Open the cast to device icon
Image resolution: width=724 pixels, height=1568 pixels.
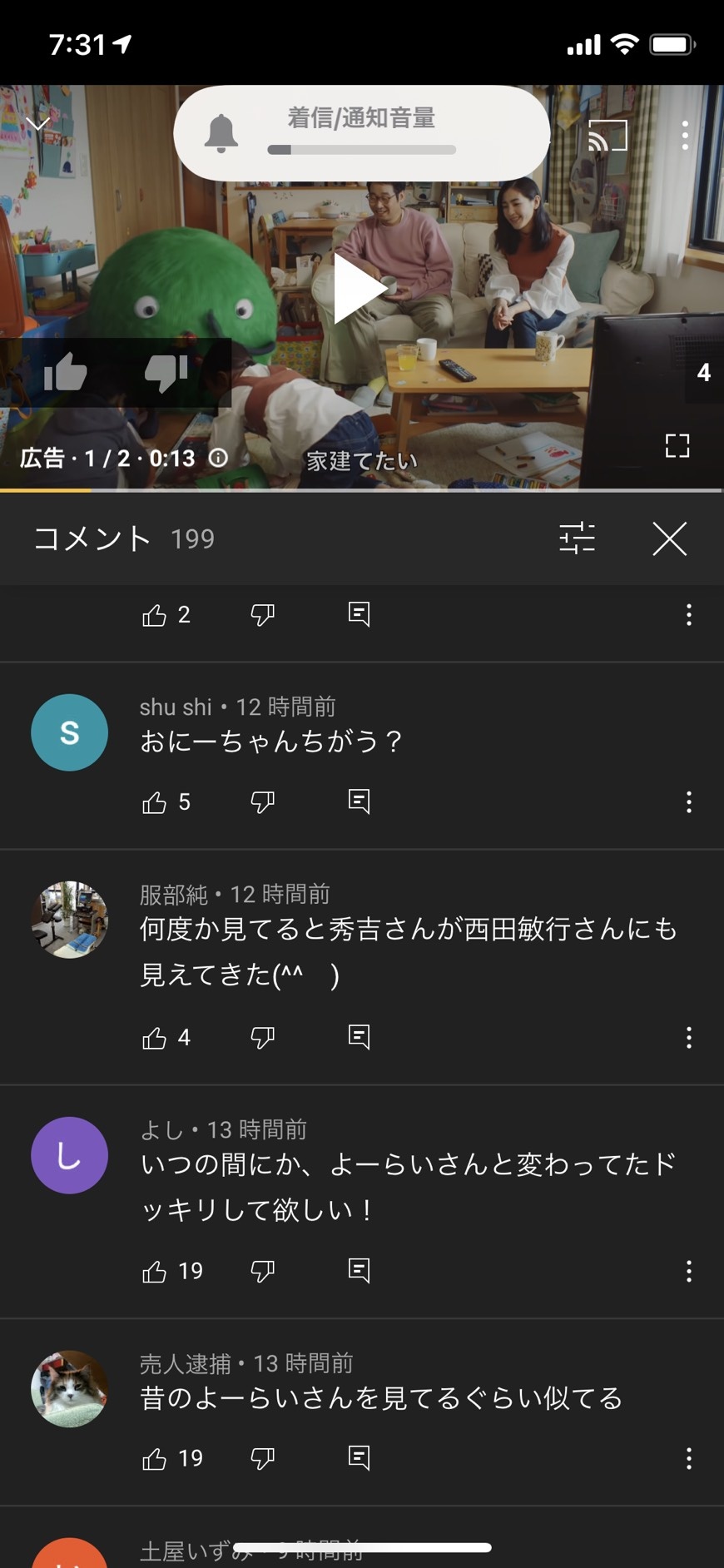tap(607, 135)
